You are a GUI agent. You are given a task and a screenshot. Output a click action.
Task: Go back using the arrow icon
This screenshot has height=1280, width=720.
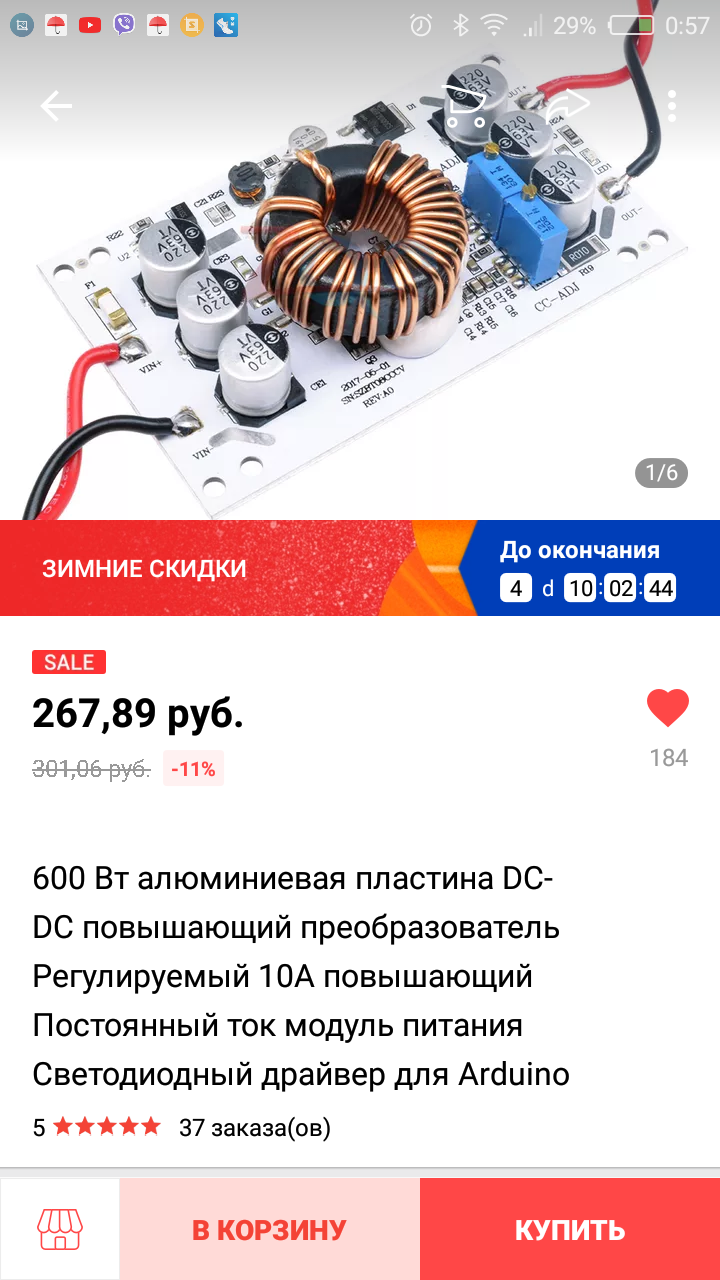[x=56, y=106]
